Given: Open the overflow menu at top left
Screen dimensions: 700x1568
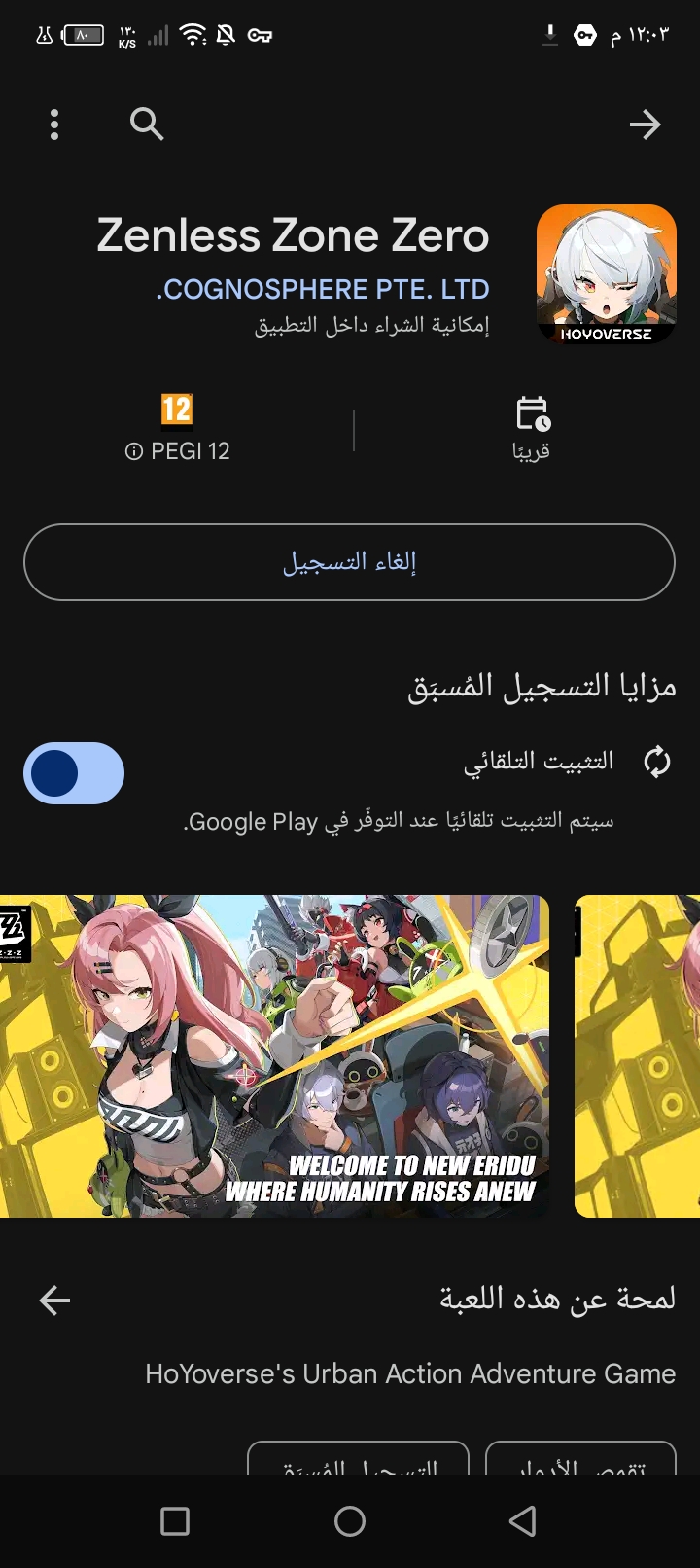Looking at the screenshot, I should click(x=54, y=125).
